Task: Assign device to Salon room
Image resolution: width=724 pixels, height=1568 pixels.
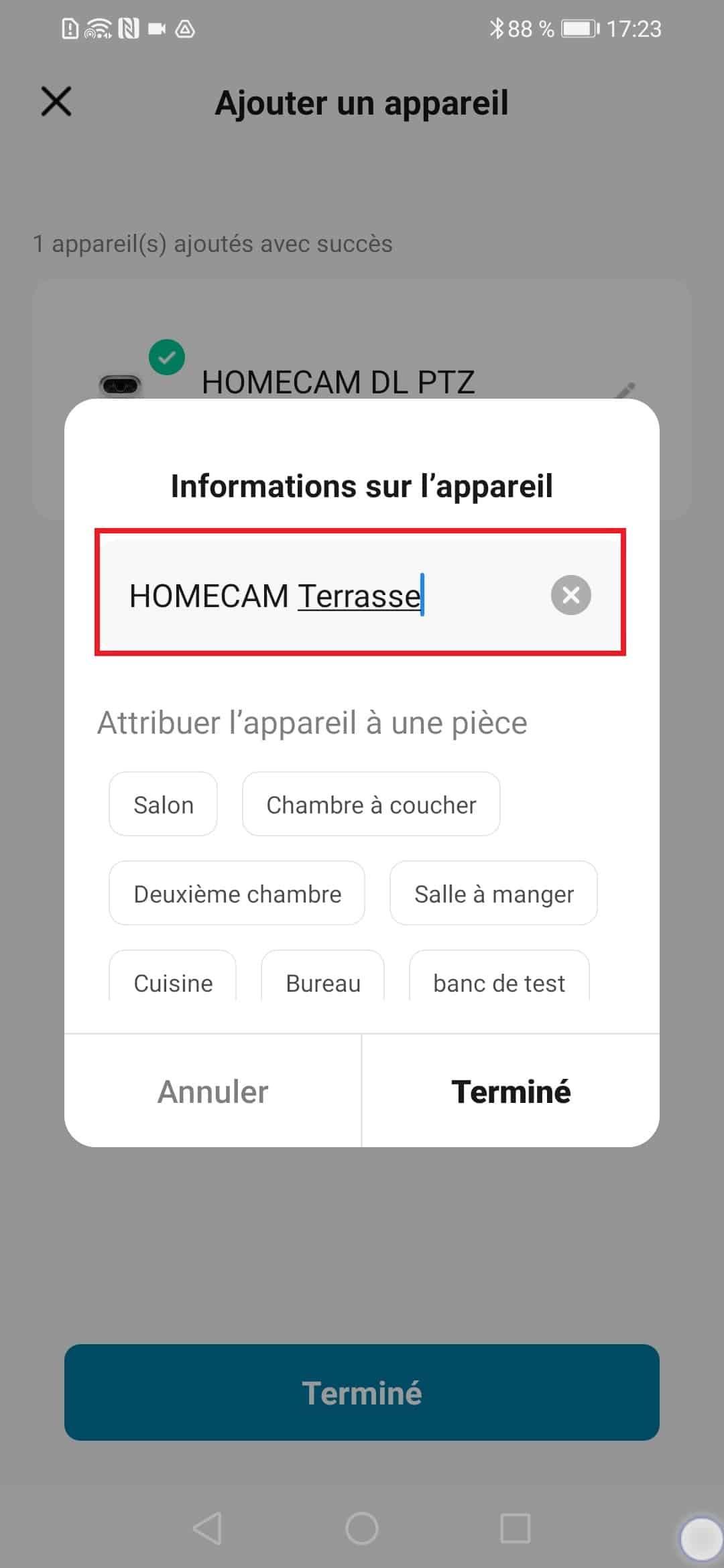Action: 163,804
